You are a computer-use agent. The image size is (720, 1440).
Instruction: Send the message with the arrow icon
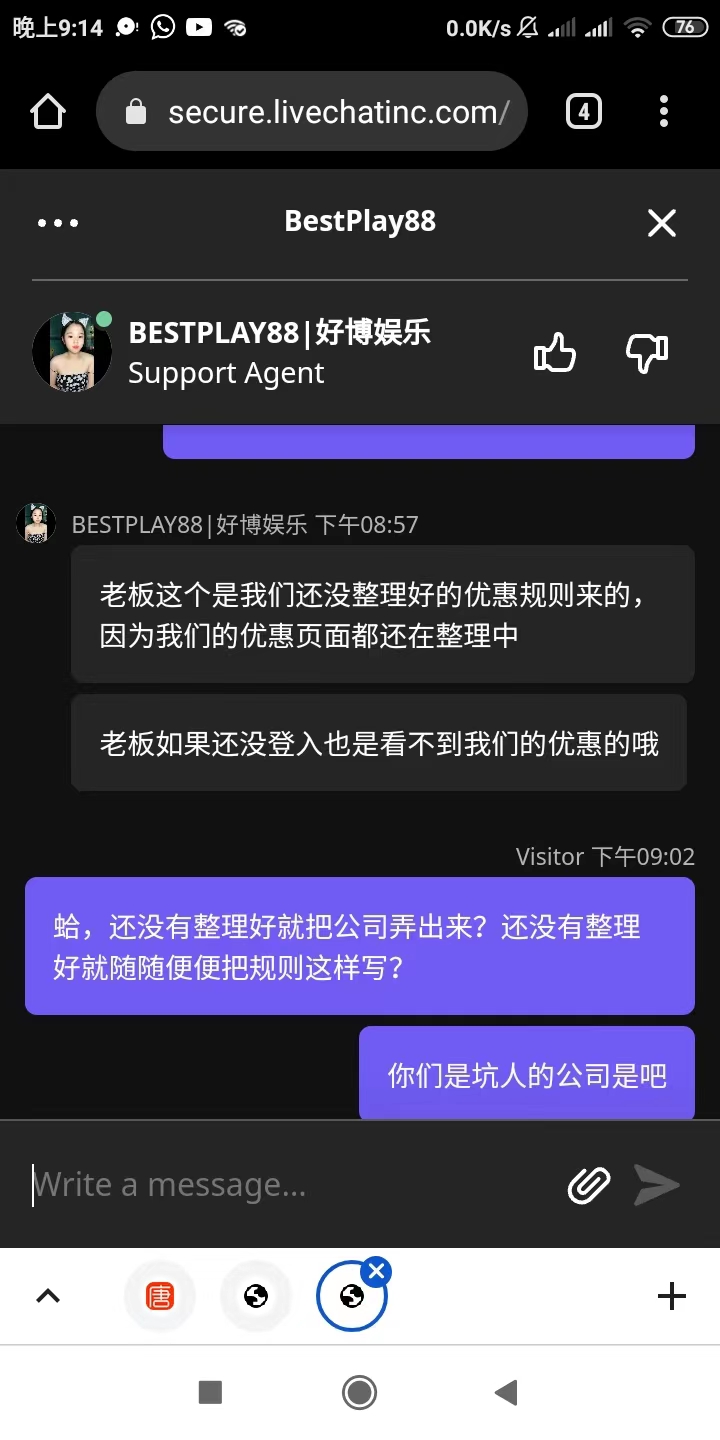tap(657, 1184)
